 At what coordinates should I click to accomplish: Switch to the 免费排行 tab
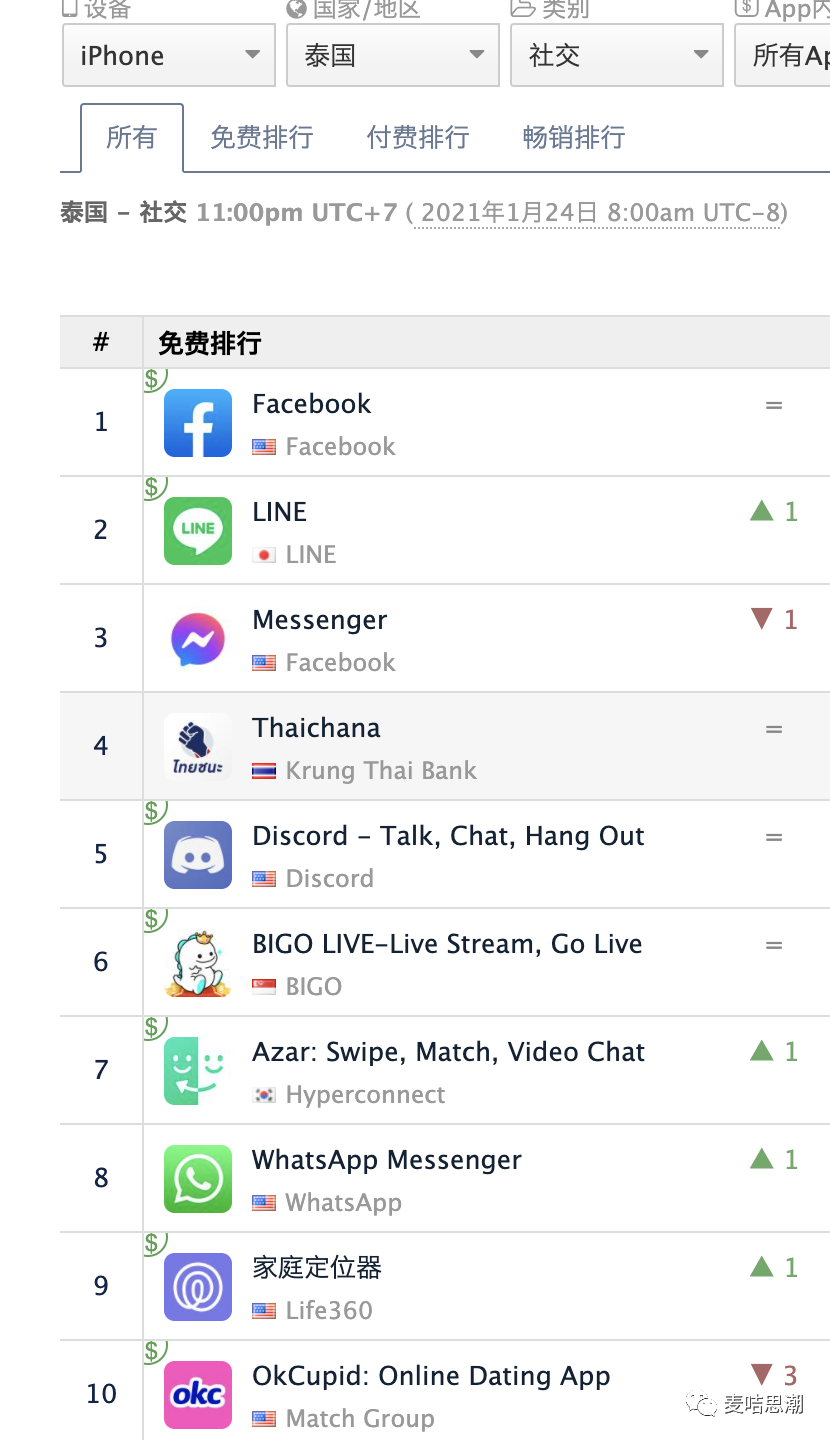click(x=261, y=137)
